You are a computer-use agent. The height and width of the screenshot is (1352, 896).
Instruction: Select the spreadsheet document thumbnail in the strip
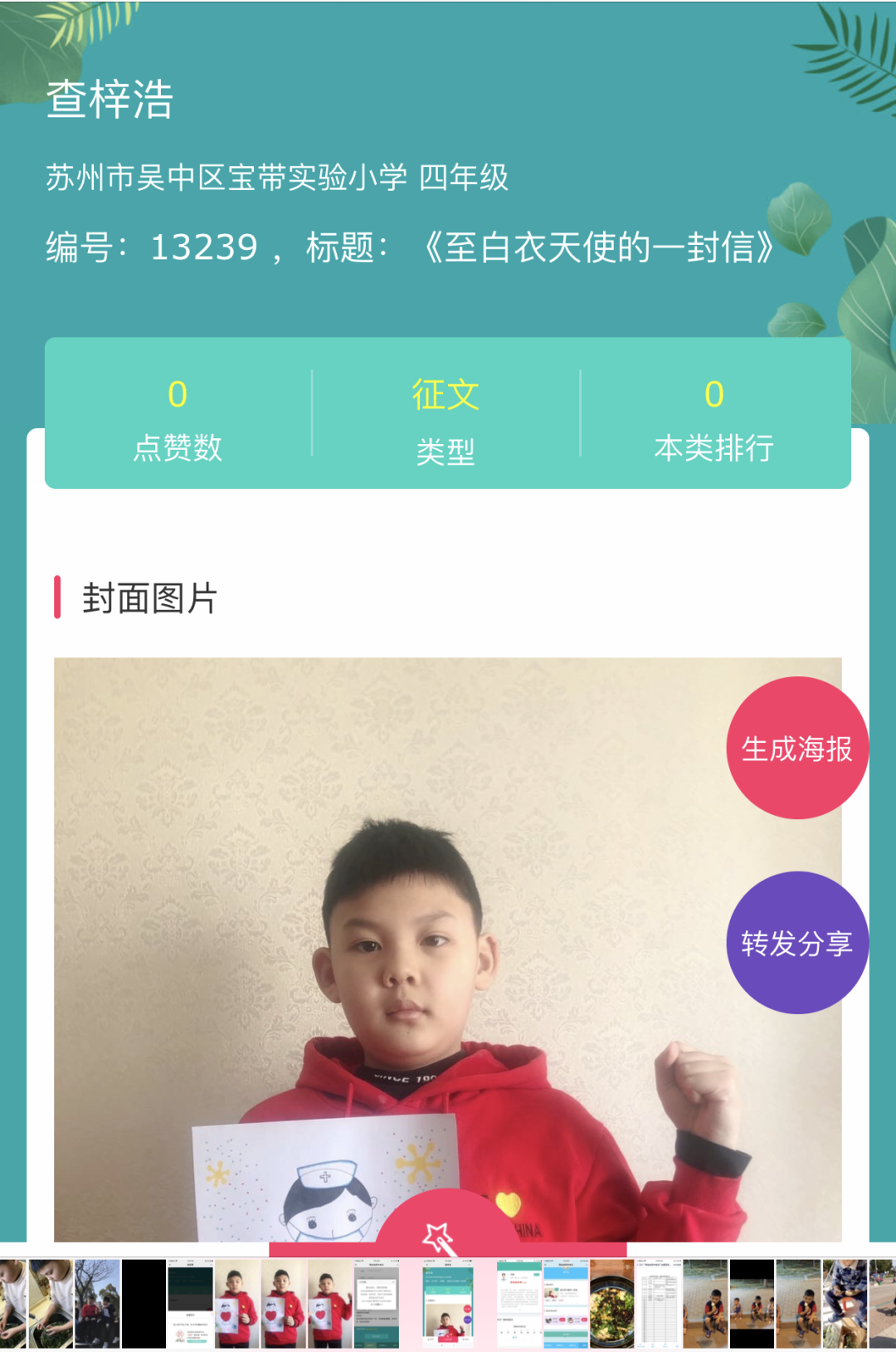(x=658, y=1303)
